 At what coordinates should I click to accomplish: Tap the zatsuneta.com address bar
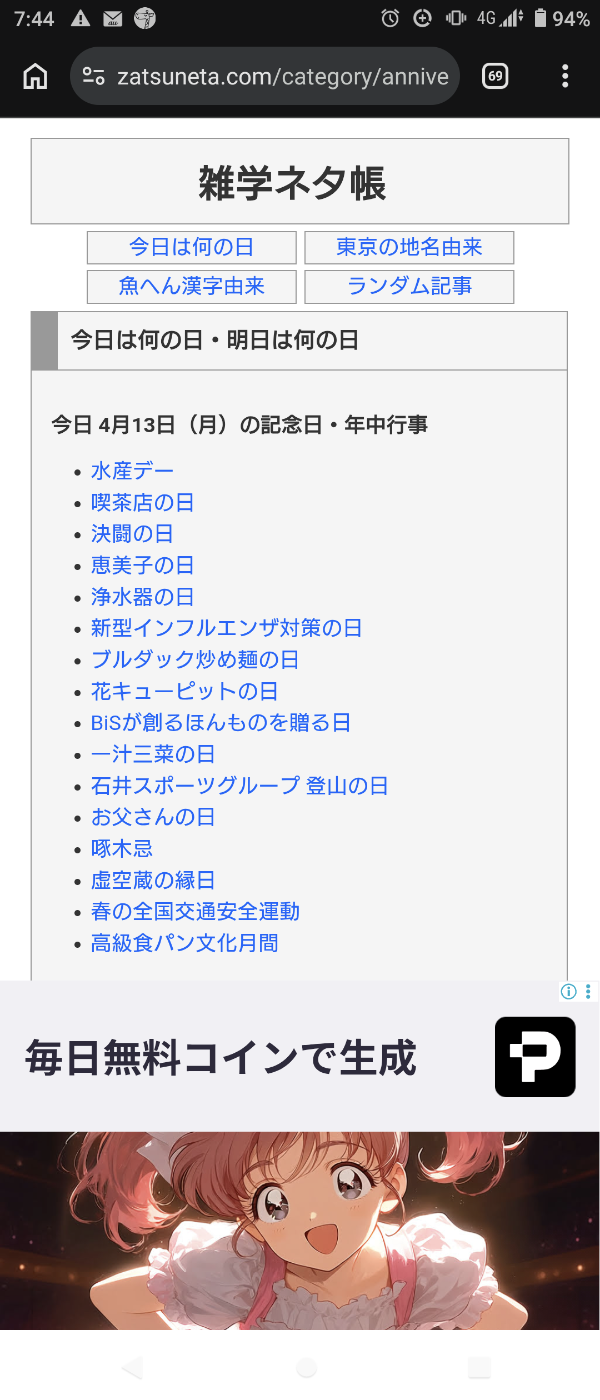click(265, 76)
